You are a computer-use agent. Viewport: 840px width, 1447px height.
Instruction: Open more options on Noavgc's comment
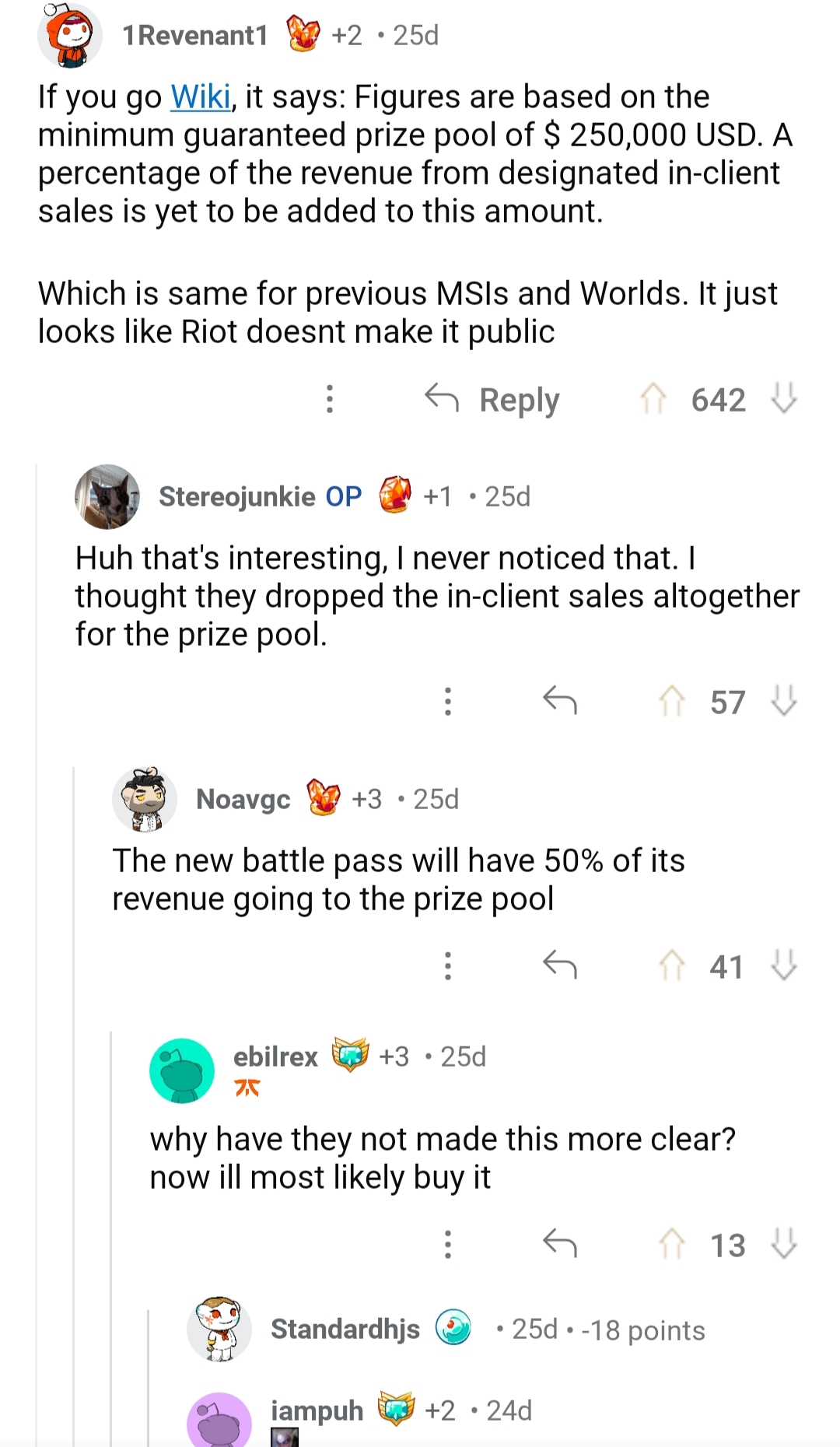pyautogui.click(x=448, y=965)
